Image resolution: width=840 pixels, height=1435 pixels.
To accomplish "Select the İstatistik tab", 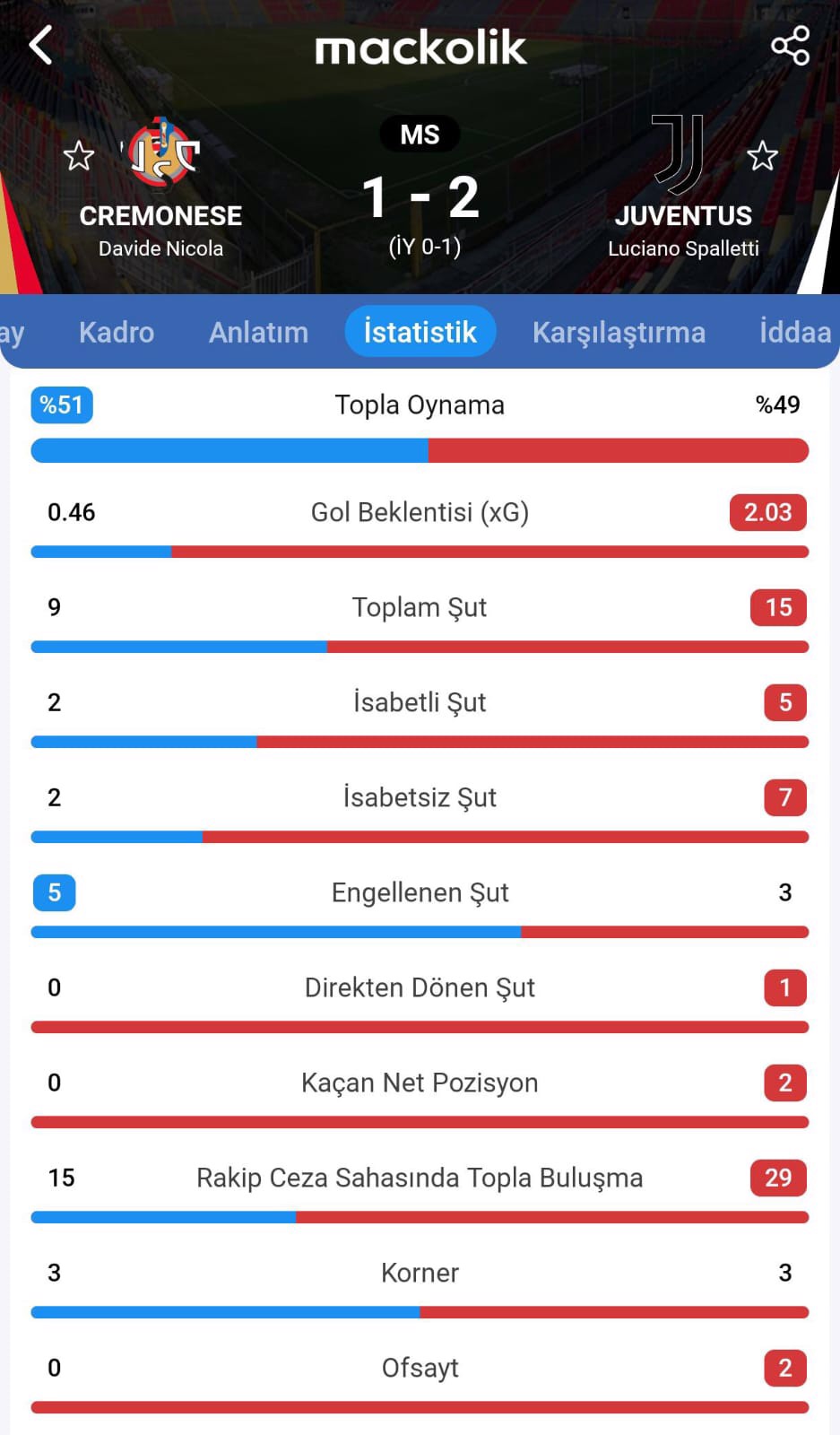I will (x=420, y=332).
